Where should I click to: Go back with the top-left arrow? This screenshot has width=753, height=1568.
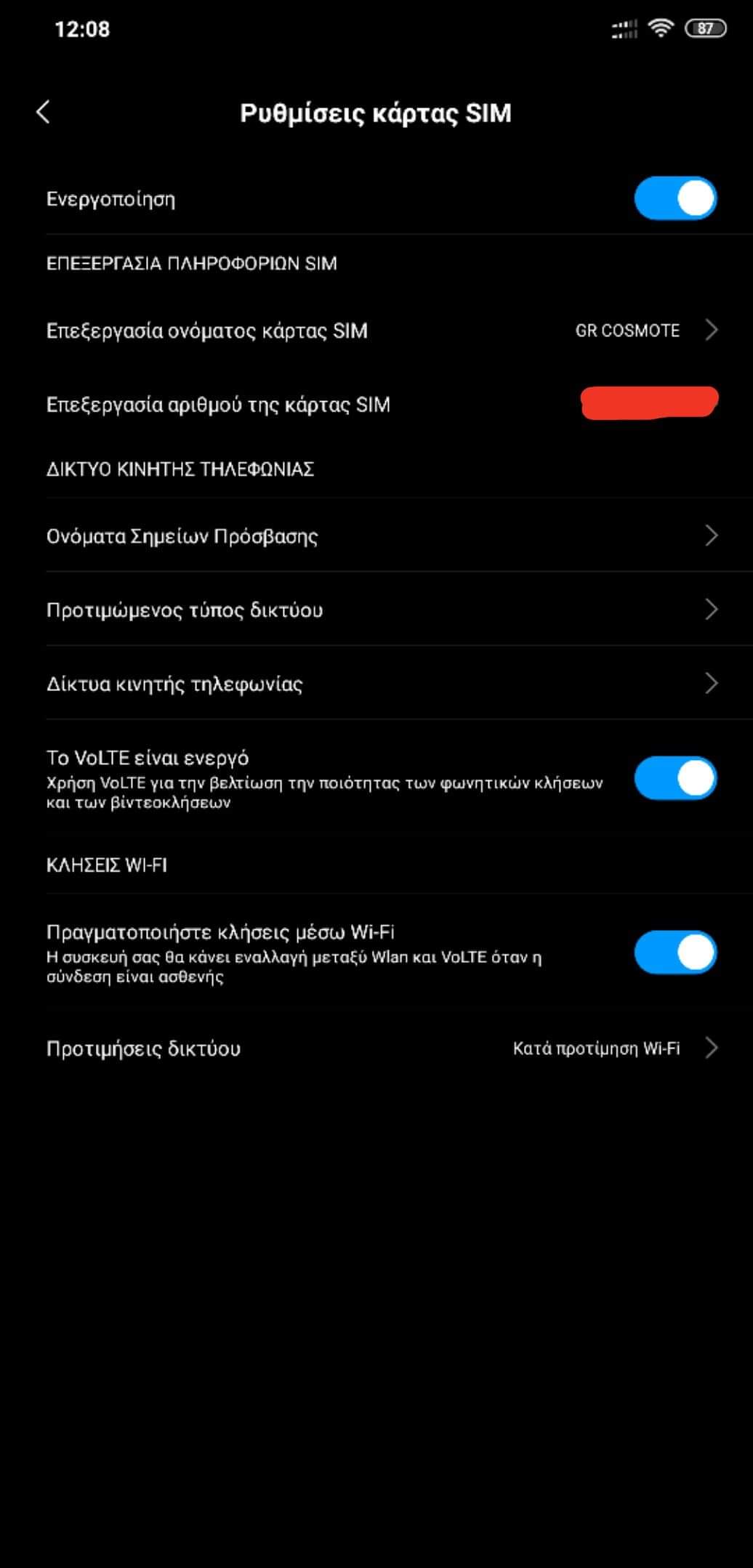coord(44,113)
